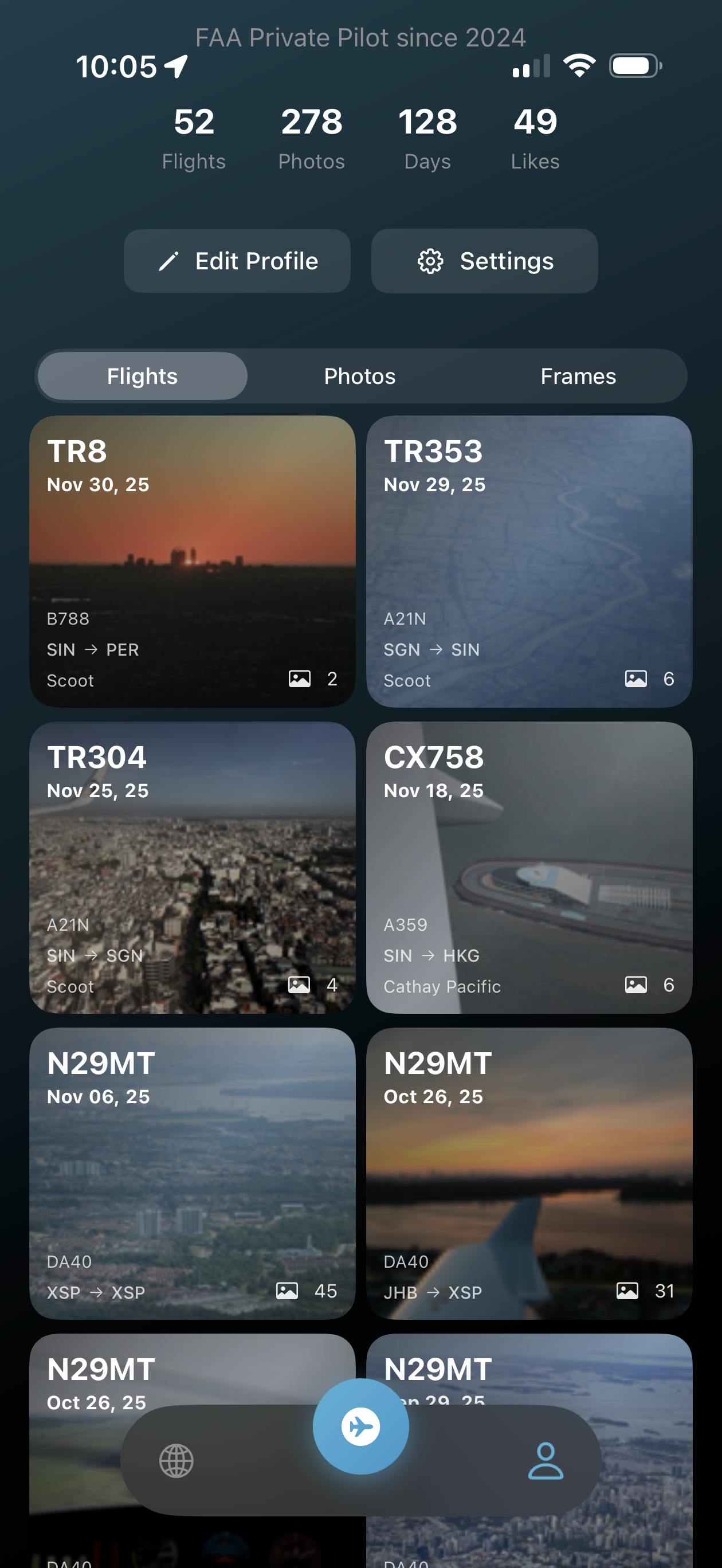Image resolution: width=722 pixels, height=1568 pixels.
Task: Tap the 49 Likes stat
Action: point(535,137)
